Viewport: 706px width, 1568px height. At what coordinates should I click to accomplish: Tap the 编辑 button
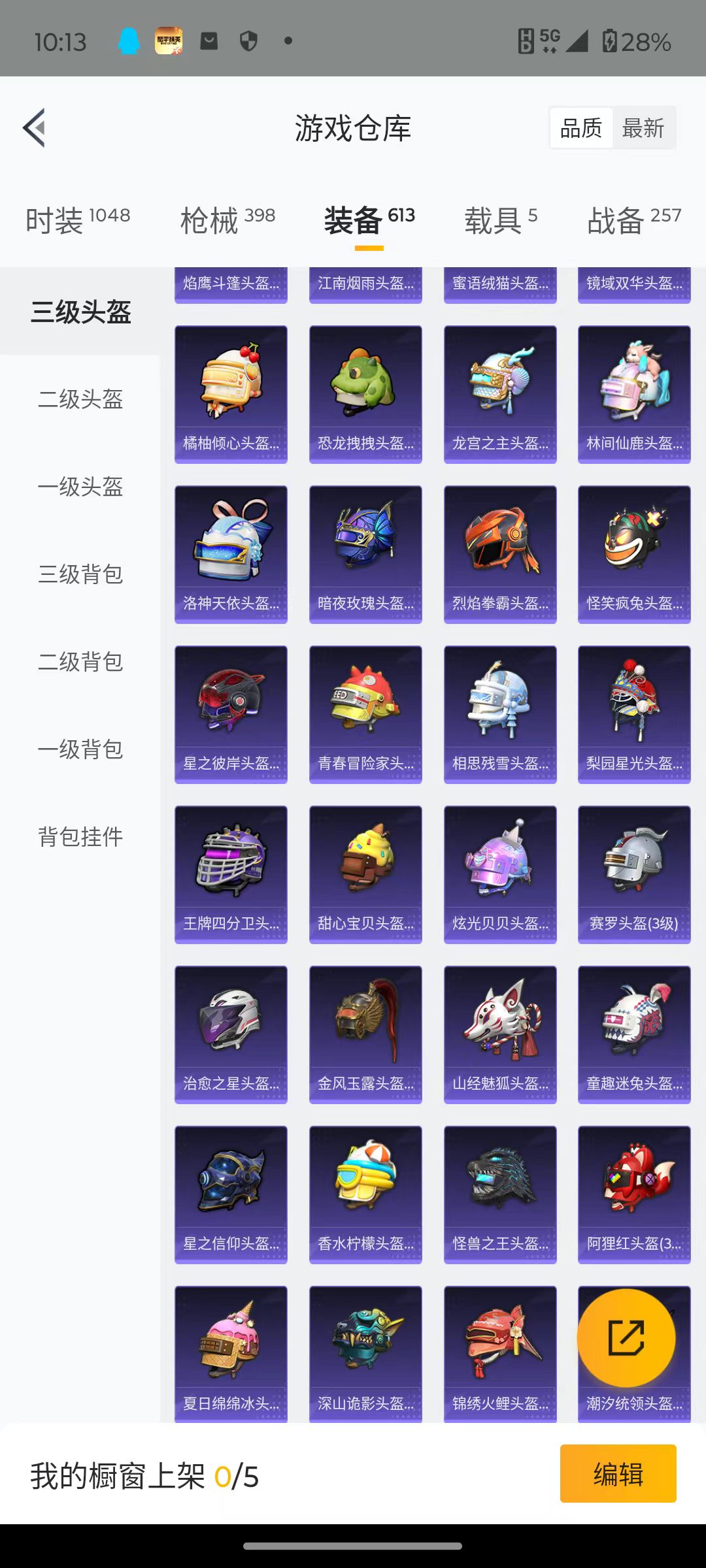[618, 1474]
